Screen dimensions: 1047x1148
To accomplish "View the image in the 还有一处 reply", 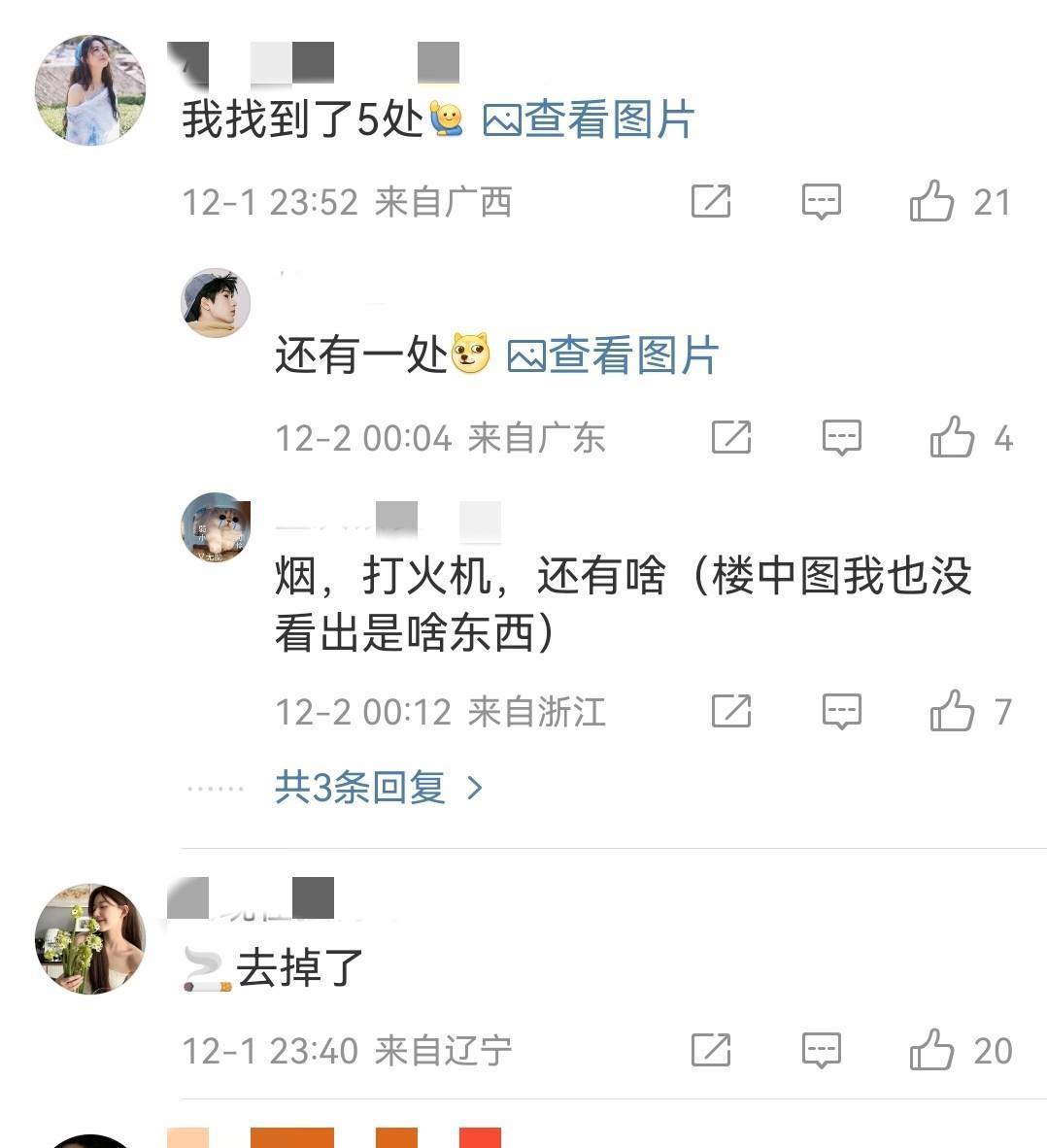I will pyautogui.click(x=613, y=355).
